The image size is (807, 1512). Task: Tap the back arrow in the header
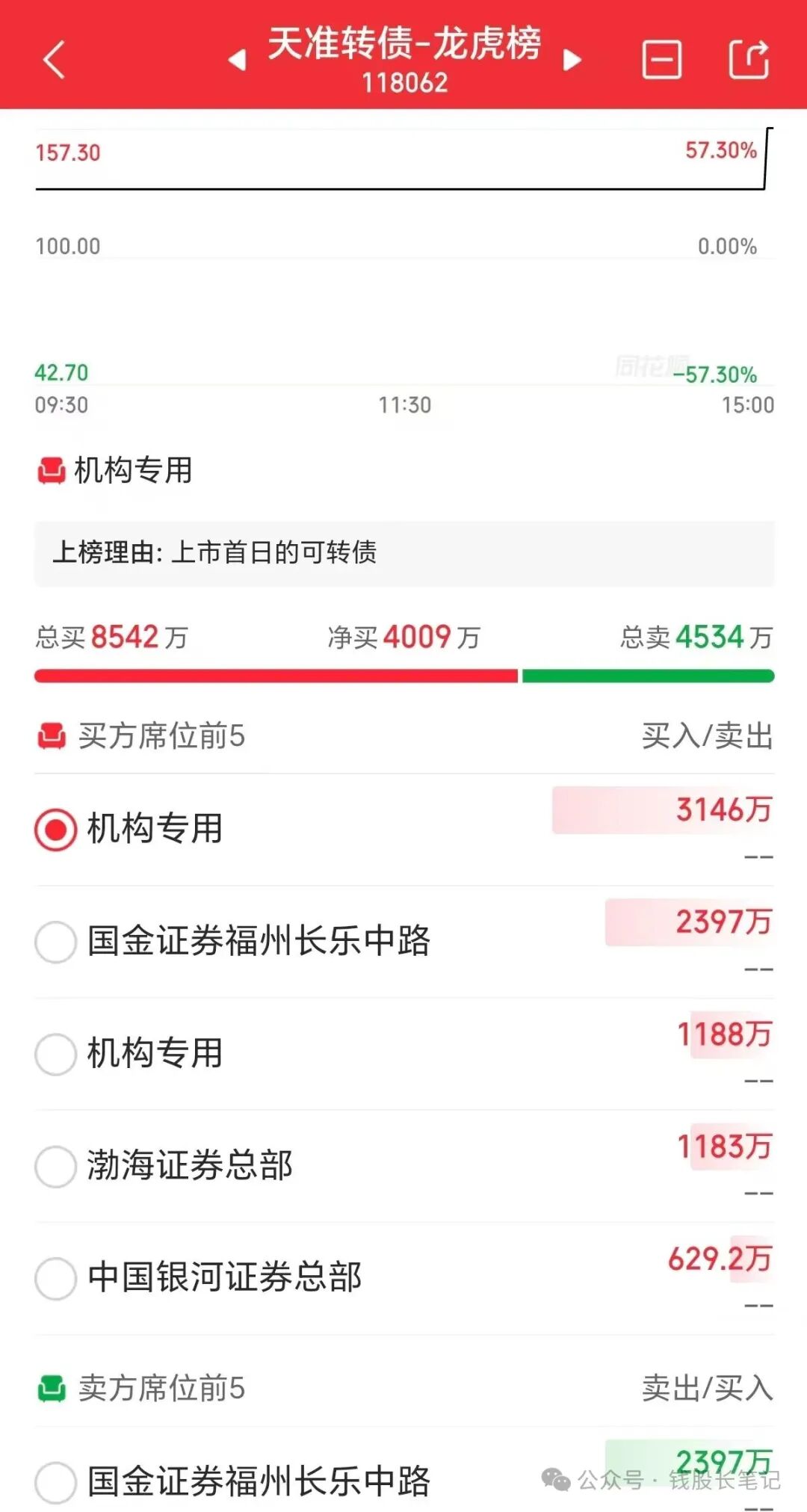[x=52, y=60]
